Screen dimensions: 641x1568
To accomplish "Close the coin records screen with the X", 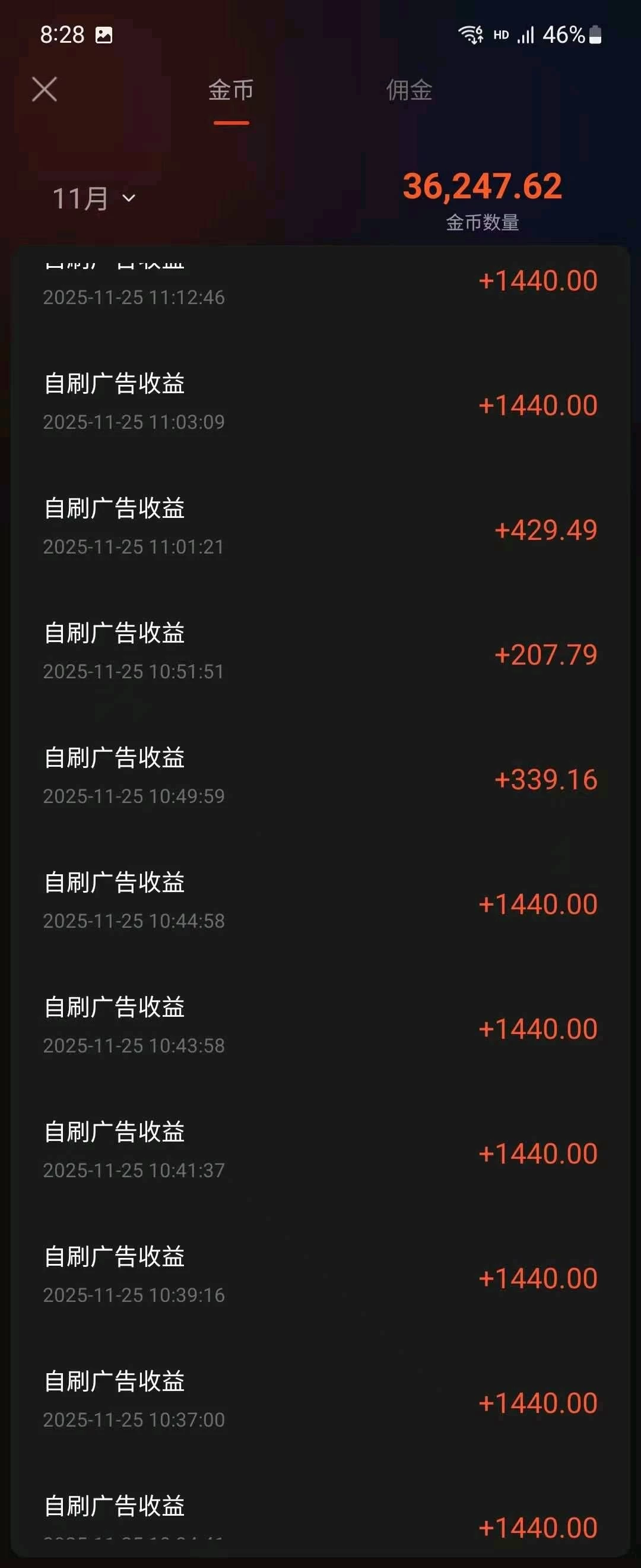I will click(45, 89).
